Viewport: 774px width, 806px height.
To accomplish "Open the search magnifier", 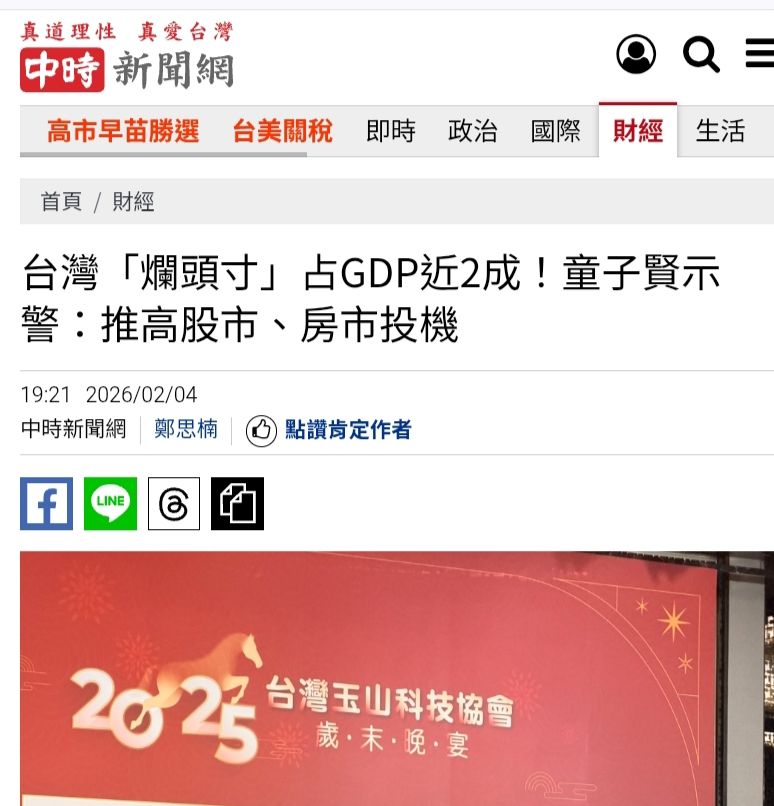I will pos(701,54).
